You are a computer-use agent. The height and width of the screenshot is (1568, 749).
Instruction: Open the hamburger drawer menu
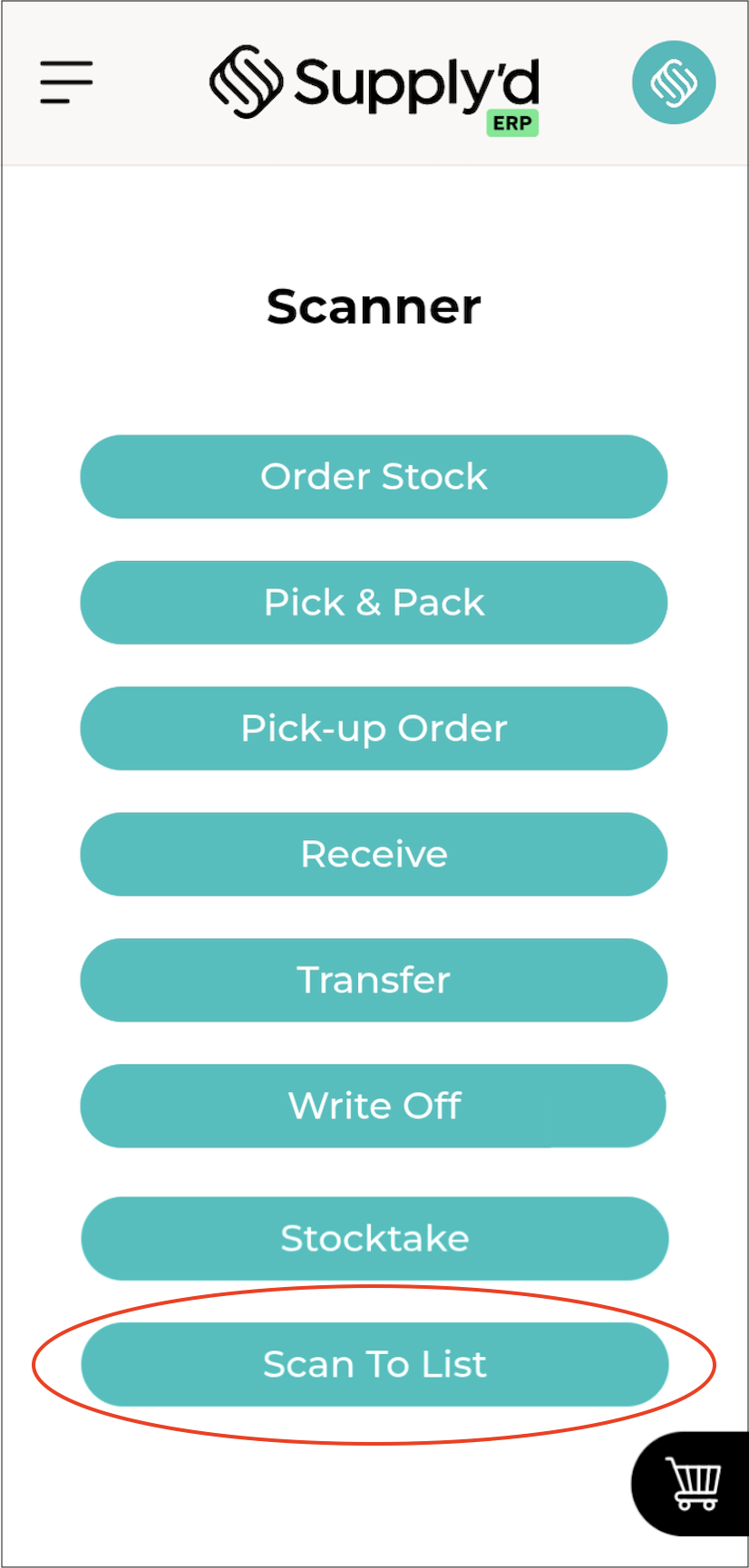[66, 82]
